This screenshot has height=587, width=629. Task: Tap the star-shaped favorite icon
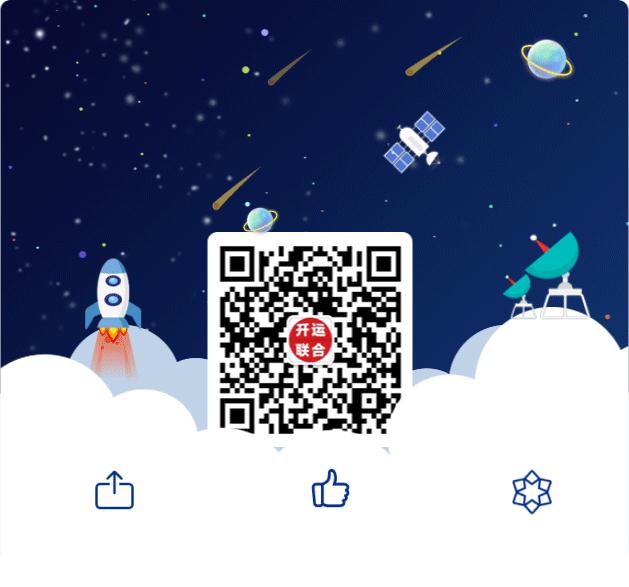click(531, 491)
